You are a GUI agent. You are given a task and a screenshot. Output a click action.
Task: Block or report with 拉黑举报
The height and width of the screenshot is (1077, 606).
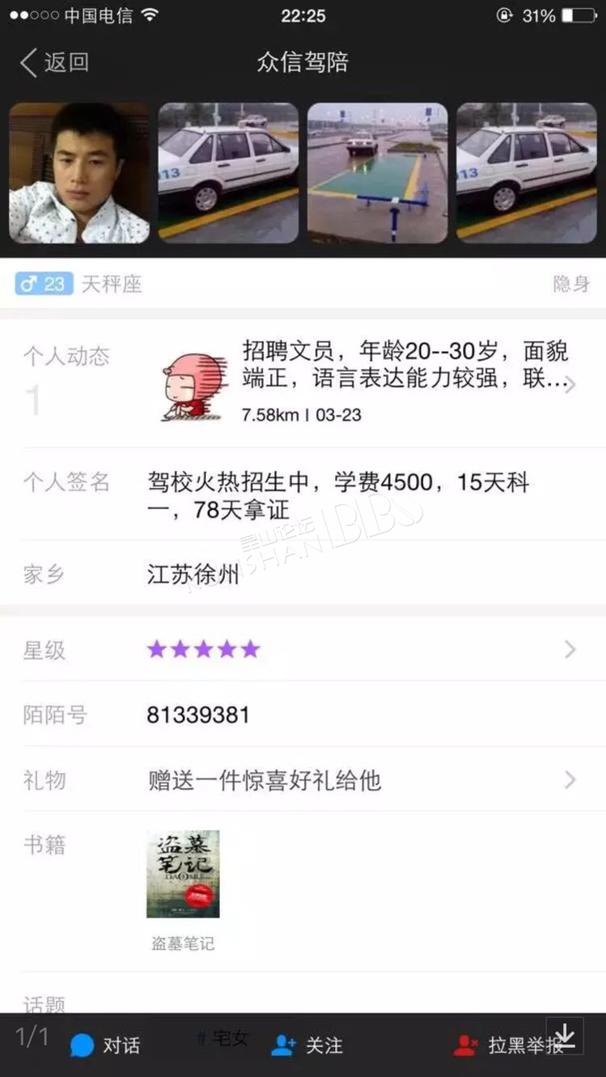pos(513,1045)
